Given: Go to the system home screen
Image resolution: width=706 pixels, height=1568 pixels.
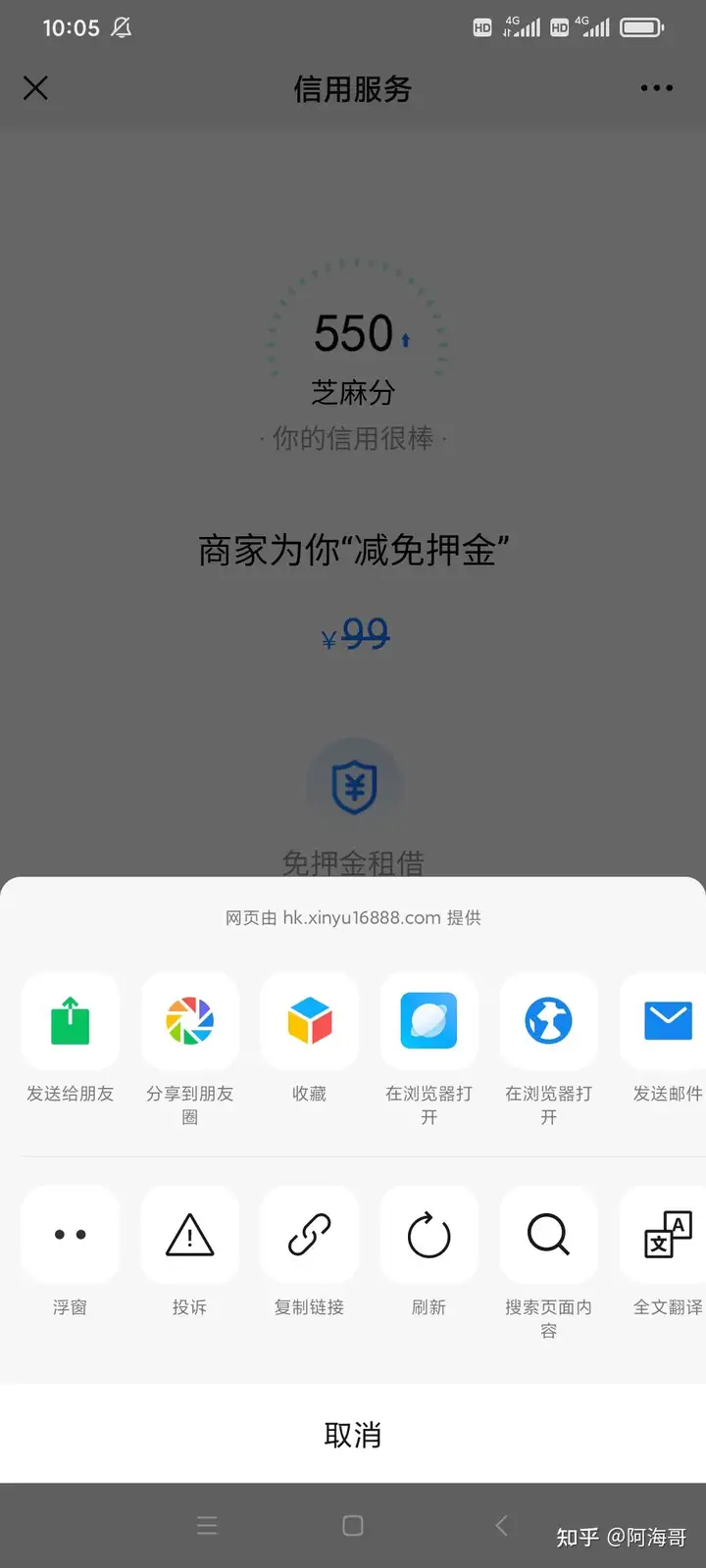Looking at the screenshot, I should pos(353,1525).
